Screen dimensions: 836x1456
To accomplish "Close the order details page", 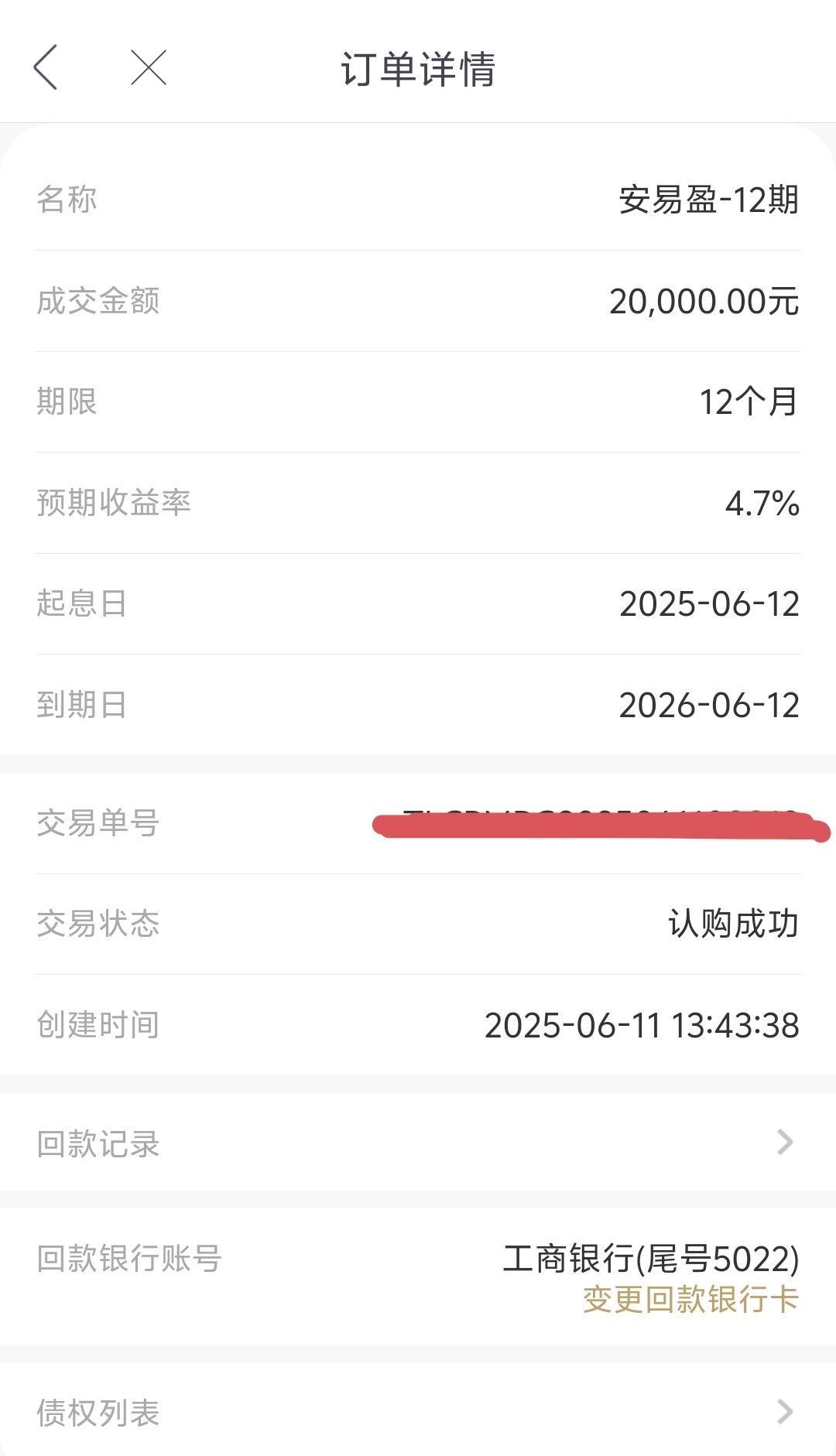I will pos(149,67).
